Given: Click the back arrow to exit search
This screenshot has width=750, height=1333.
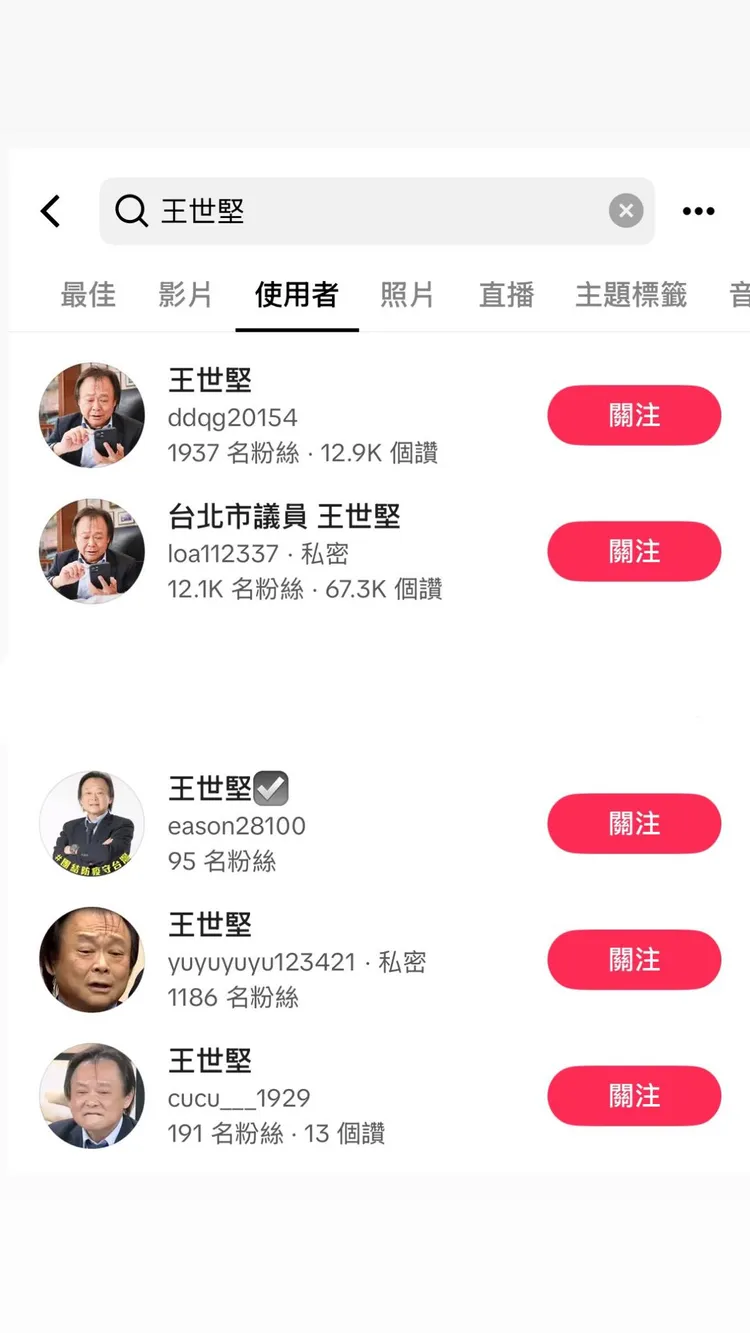Looking at the screenshot, I should [x=50, y=211].
